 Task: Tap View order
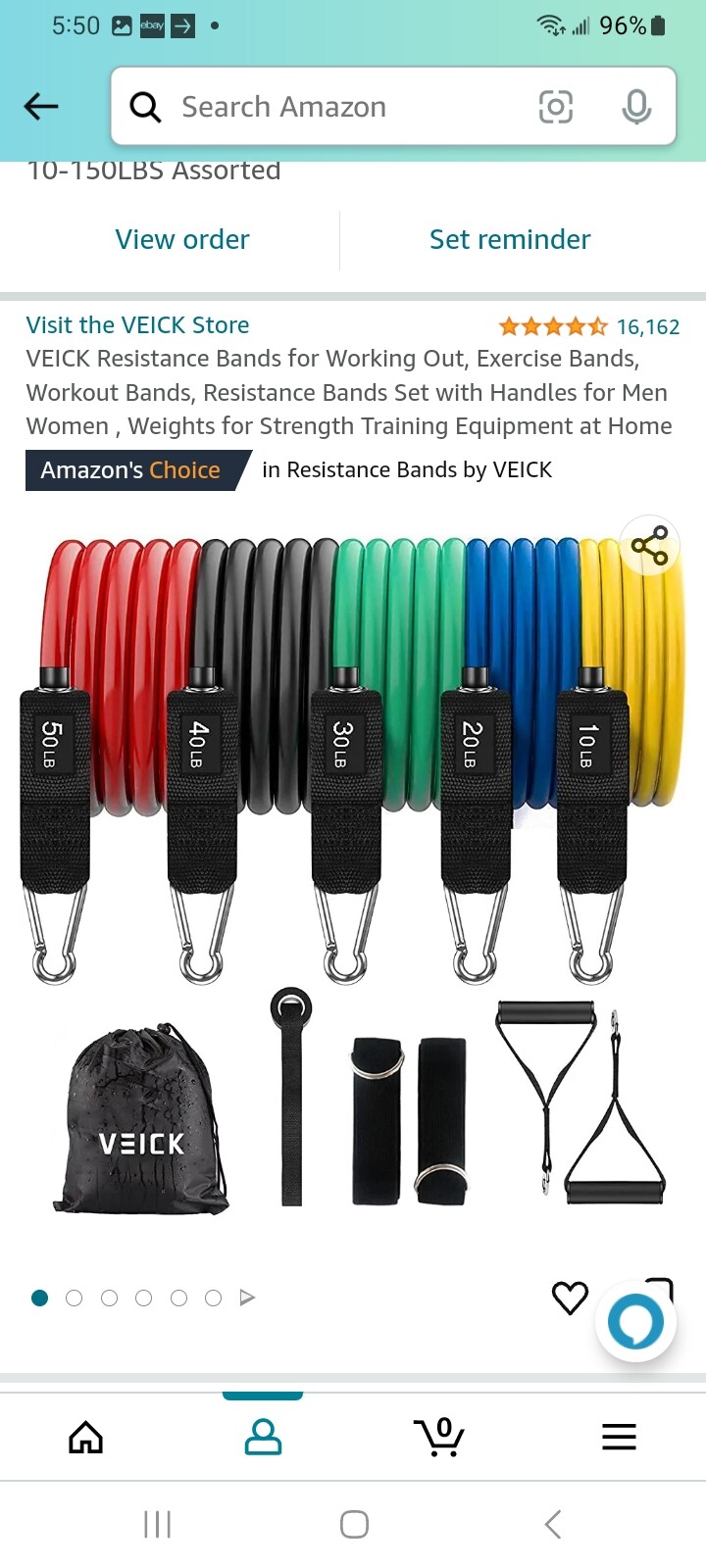pyautogui.click(x=182, y=239)
